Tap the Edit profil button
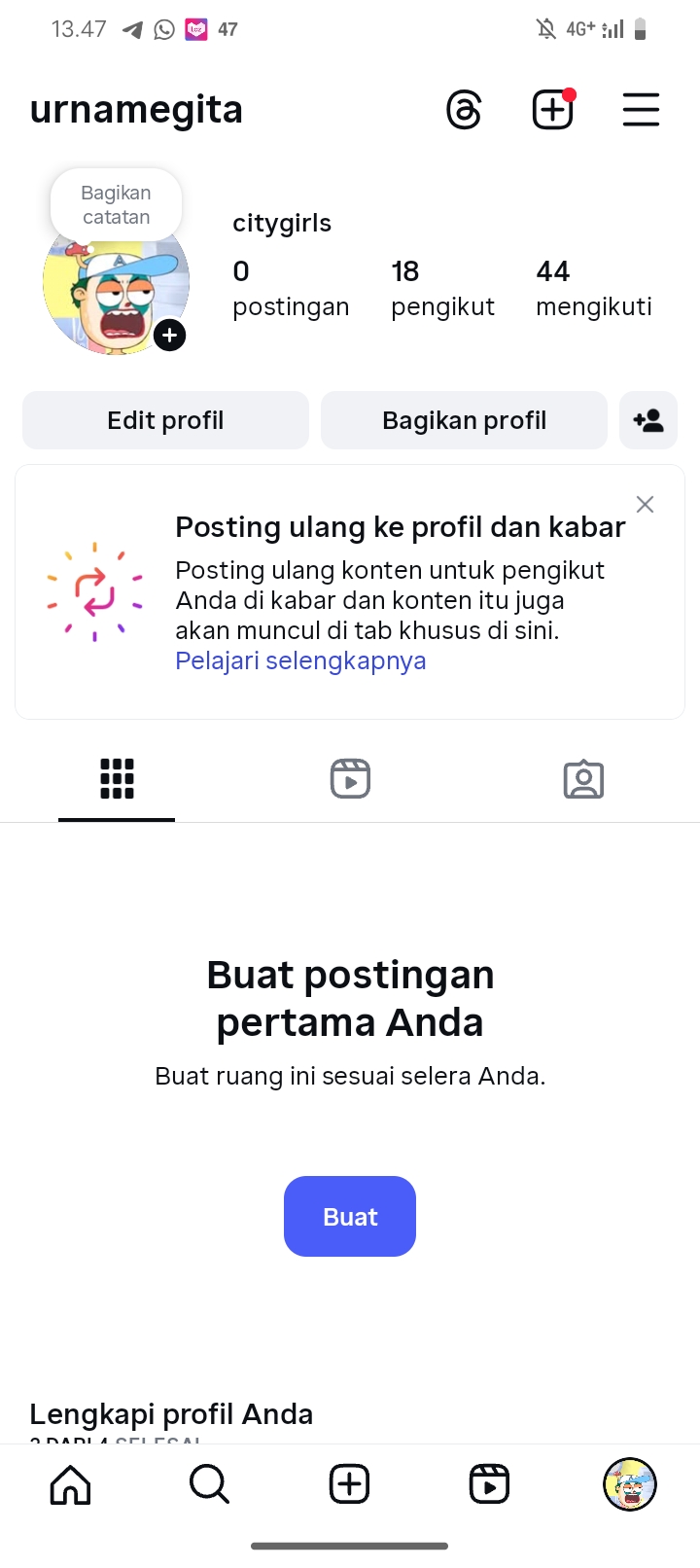 165,420
